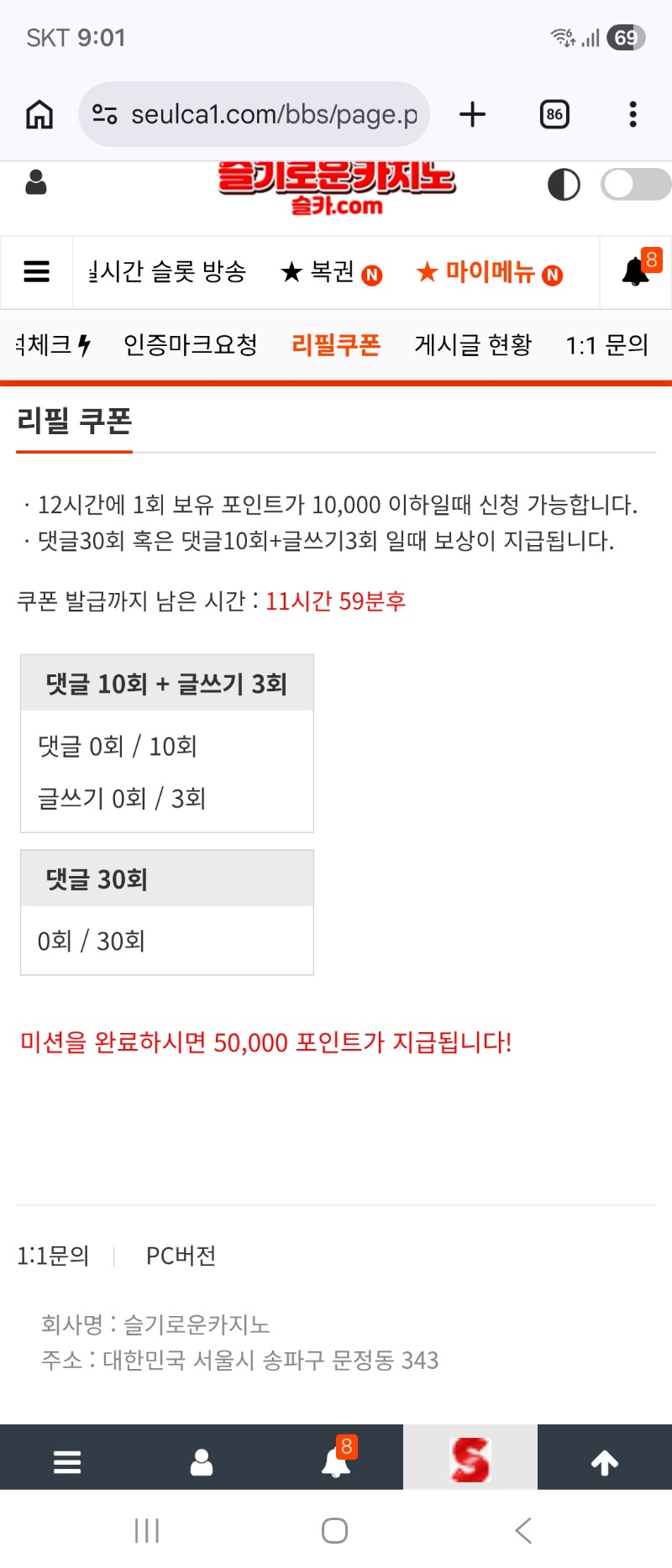
Task: Open the 1:1 문의 tab in submenu
Action: (606, 344)
